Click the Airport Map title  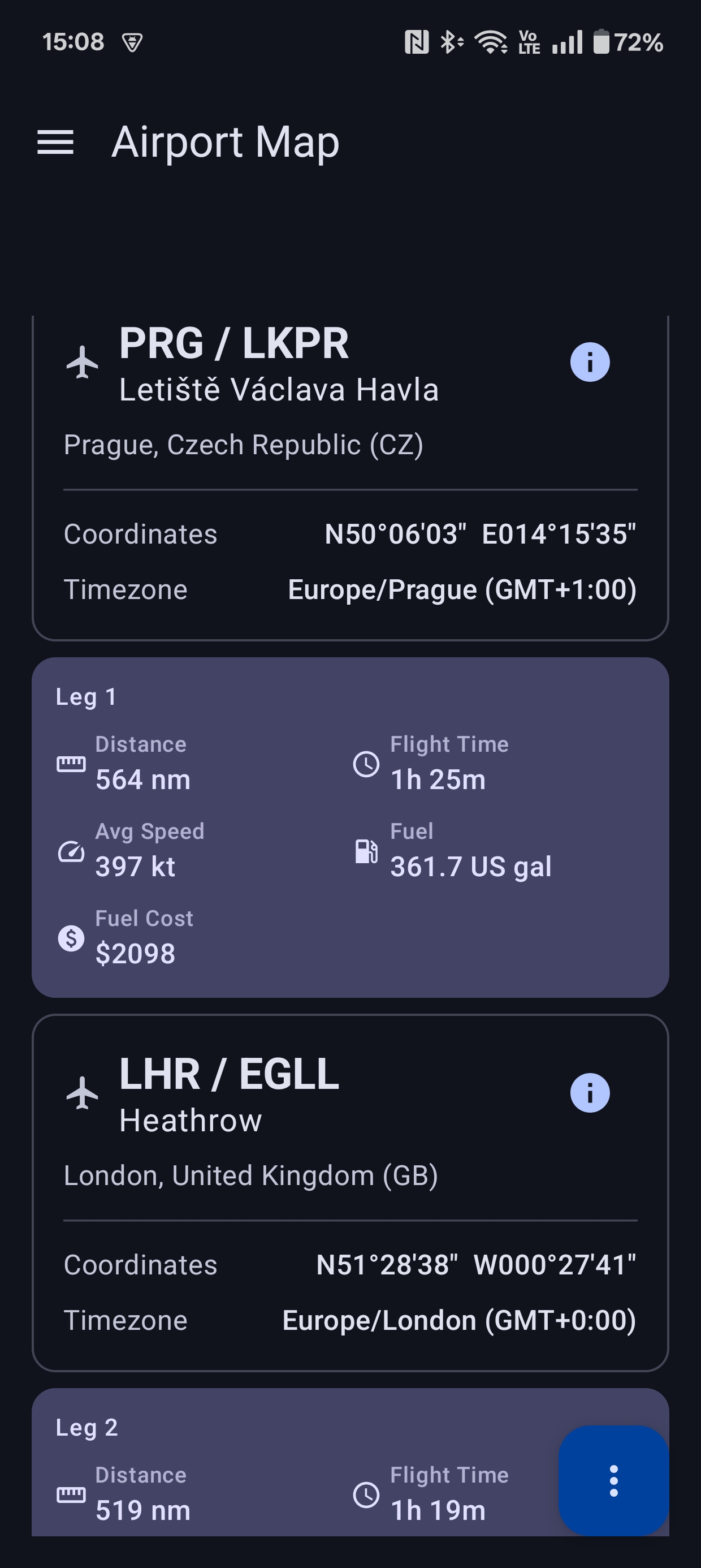pos(226,143)
